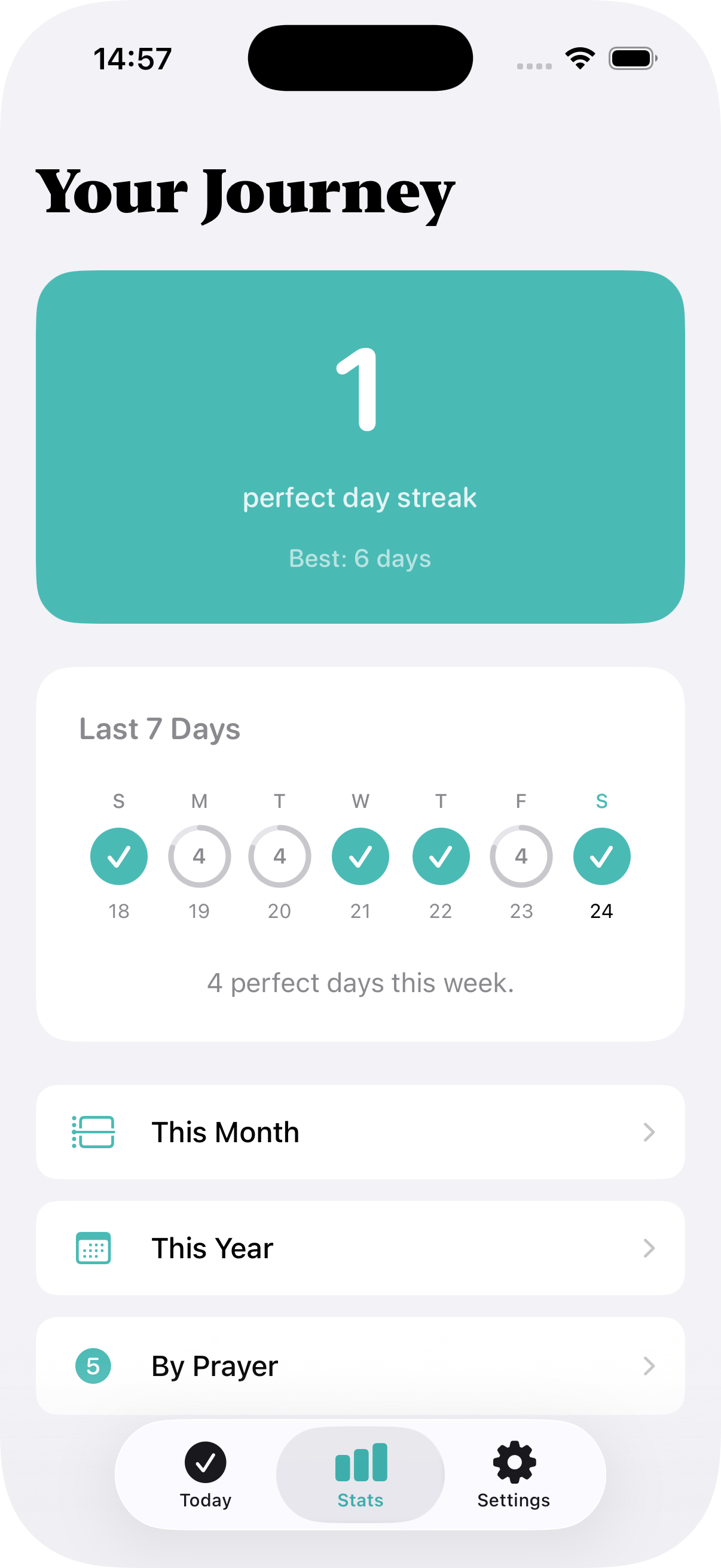This screenshot has height=1568, width=721.
Task: Expand the By Prayer section
Action: tap(360, 1365)
